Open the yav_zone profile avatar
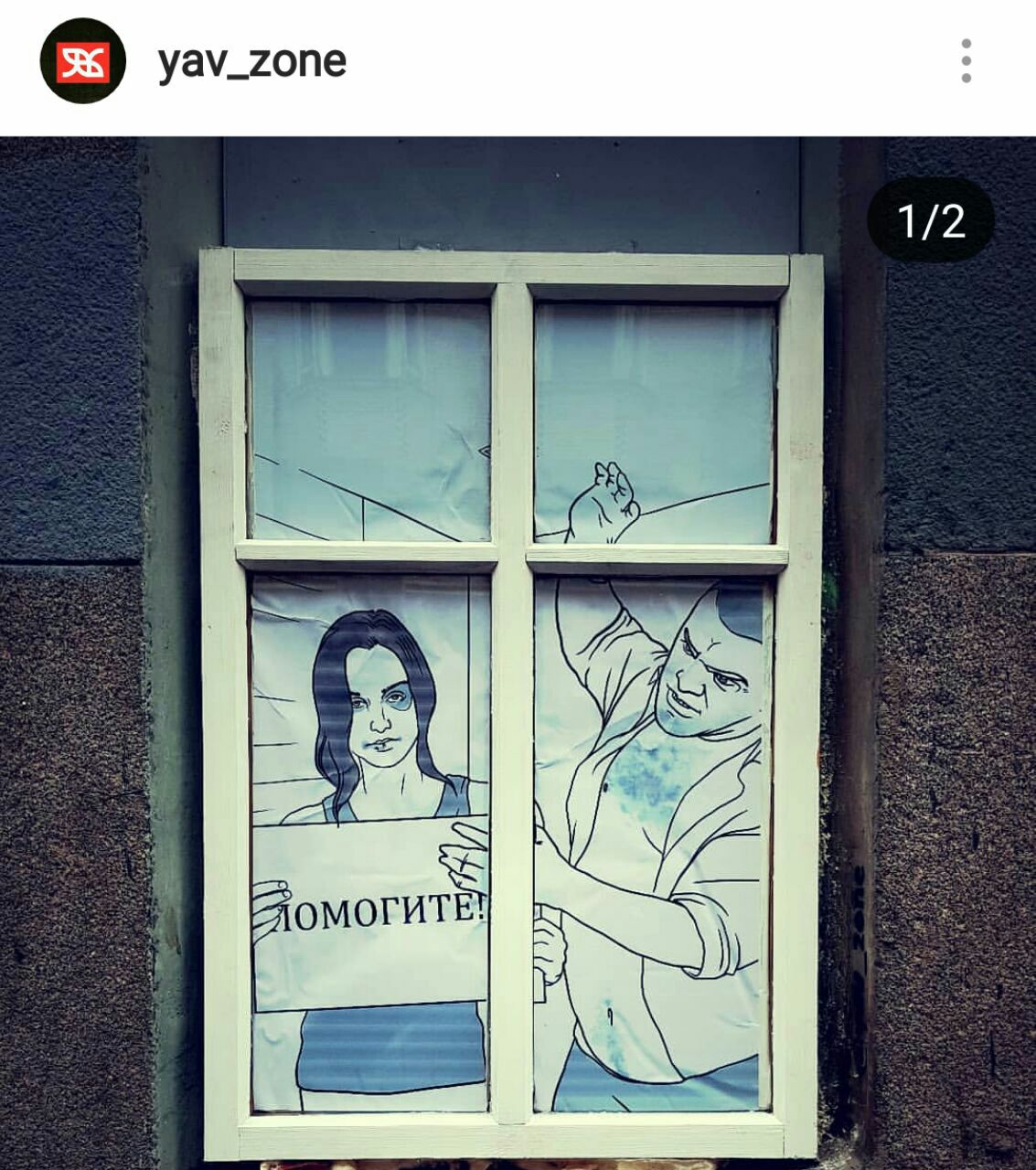This screenshot has width=1036, height=1170. point(82,62)
